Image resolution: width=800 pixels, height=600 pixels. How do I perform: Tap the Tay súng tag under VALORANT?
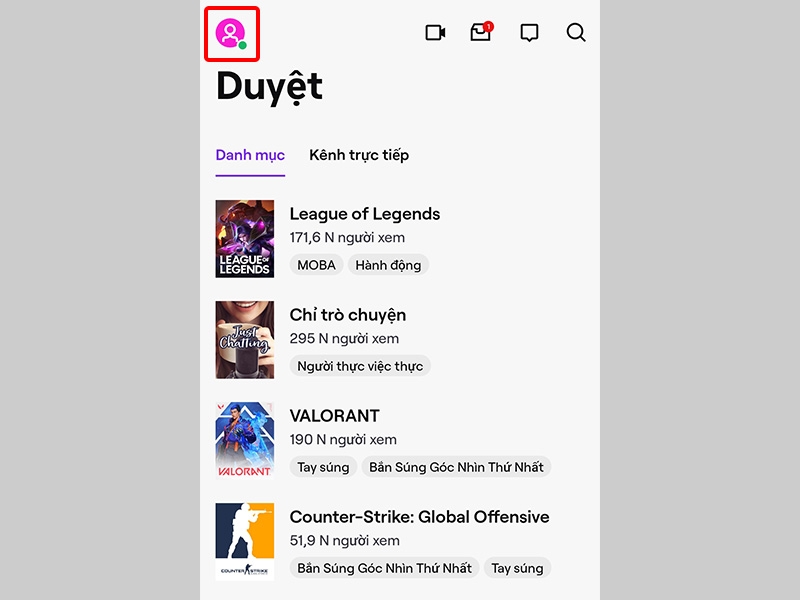click(323, 467)
